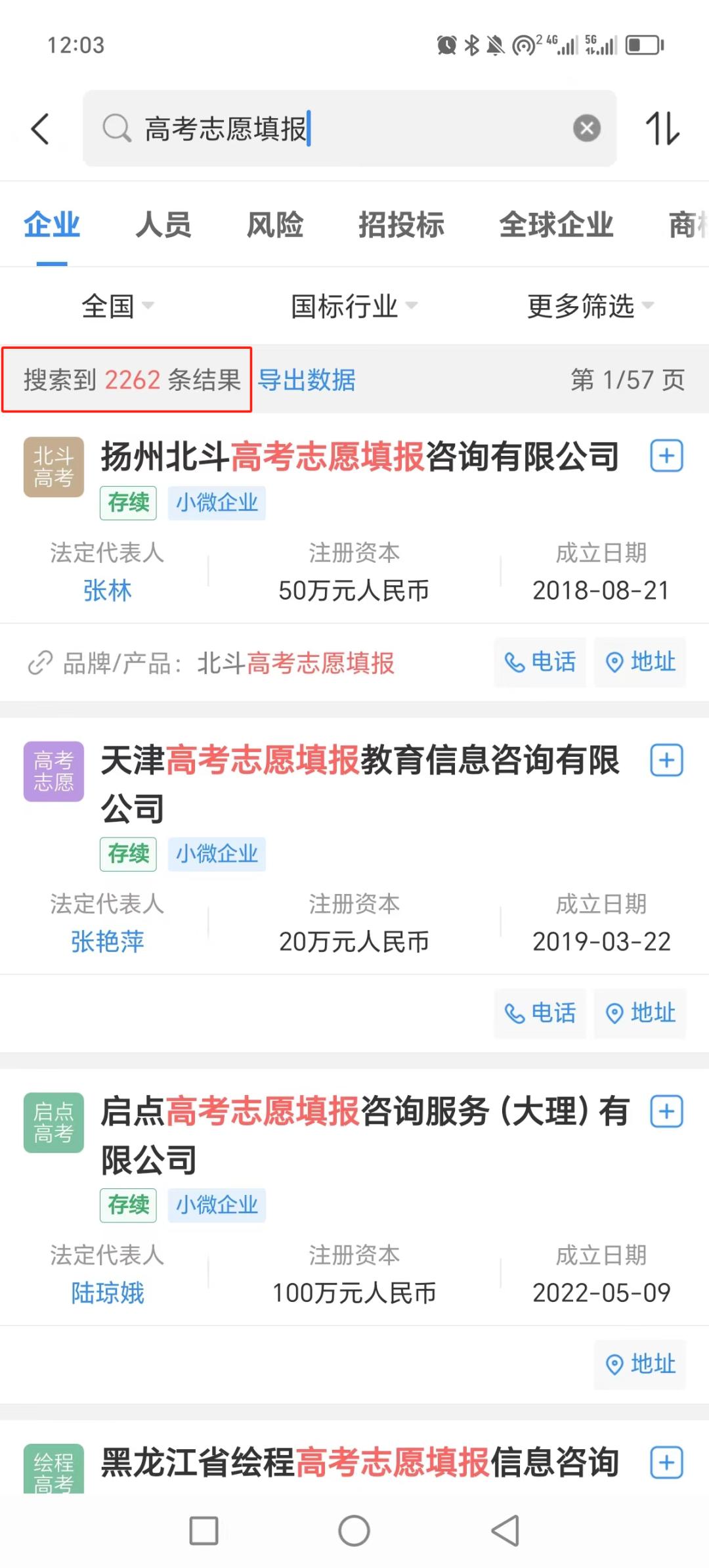Viewport: 709px width, 1568px height.
Task: Clear the search text with the X icon
Action: click(x=586, y=128)
